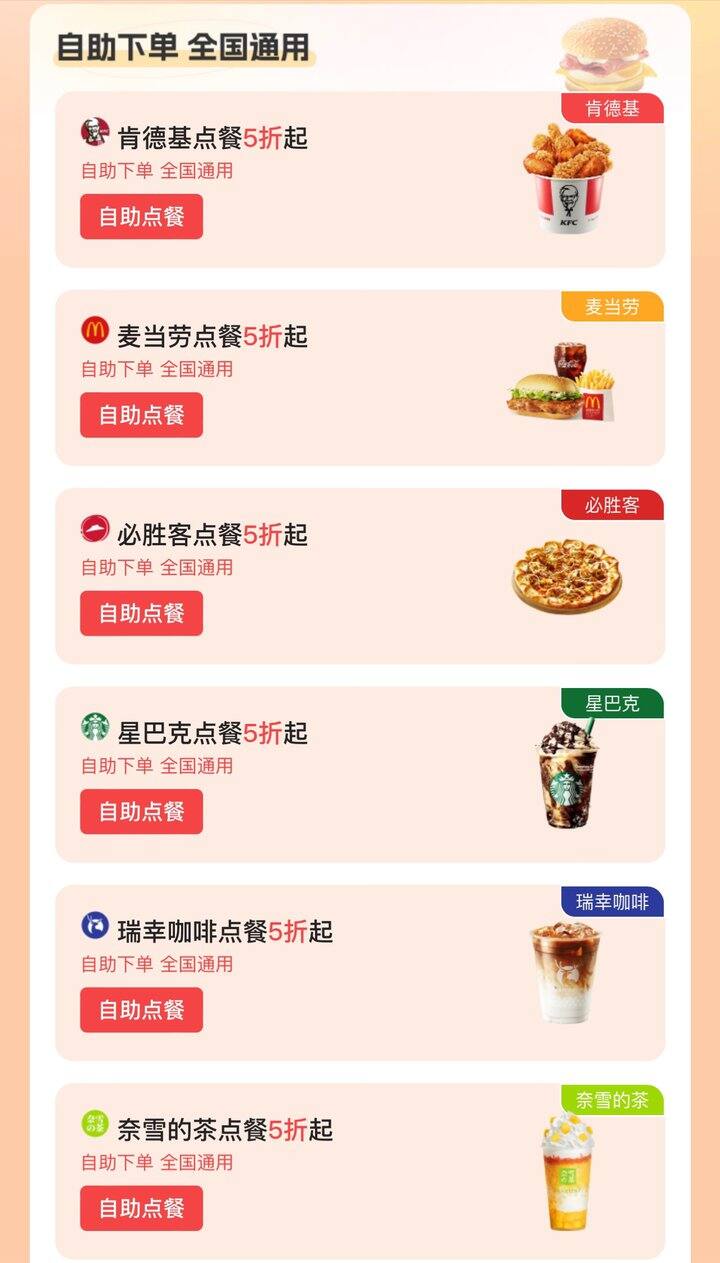Tap 自助点餐 button for 必胜客
Viewport: 720px width, 1263px height.
(x=141, y=613)
